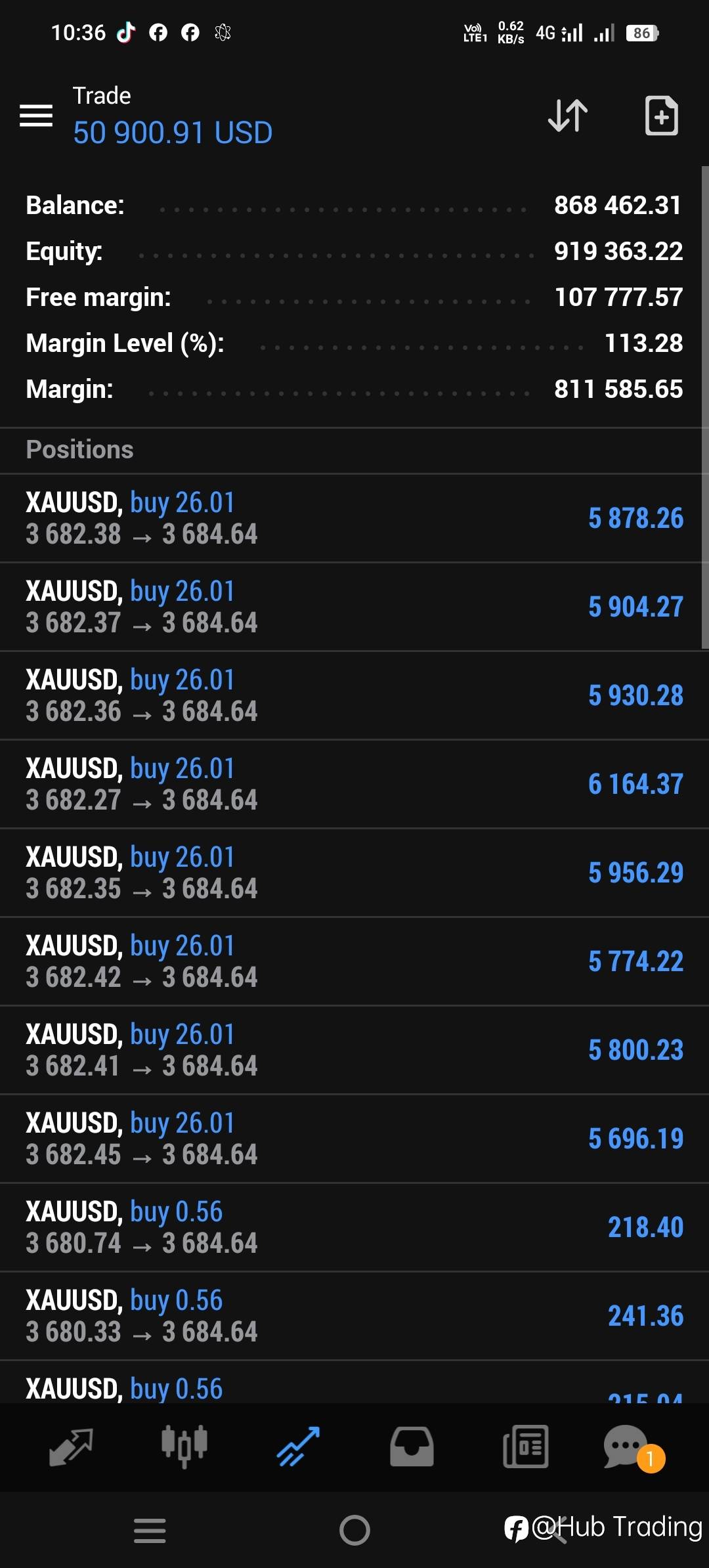The height and width of the screenshot is (1568, 709).
Task: Open XAUUSD position opened at 3 682.45
Action: point(354,1139)
